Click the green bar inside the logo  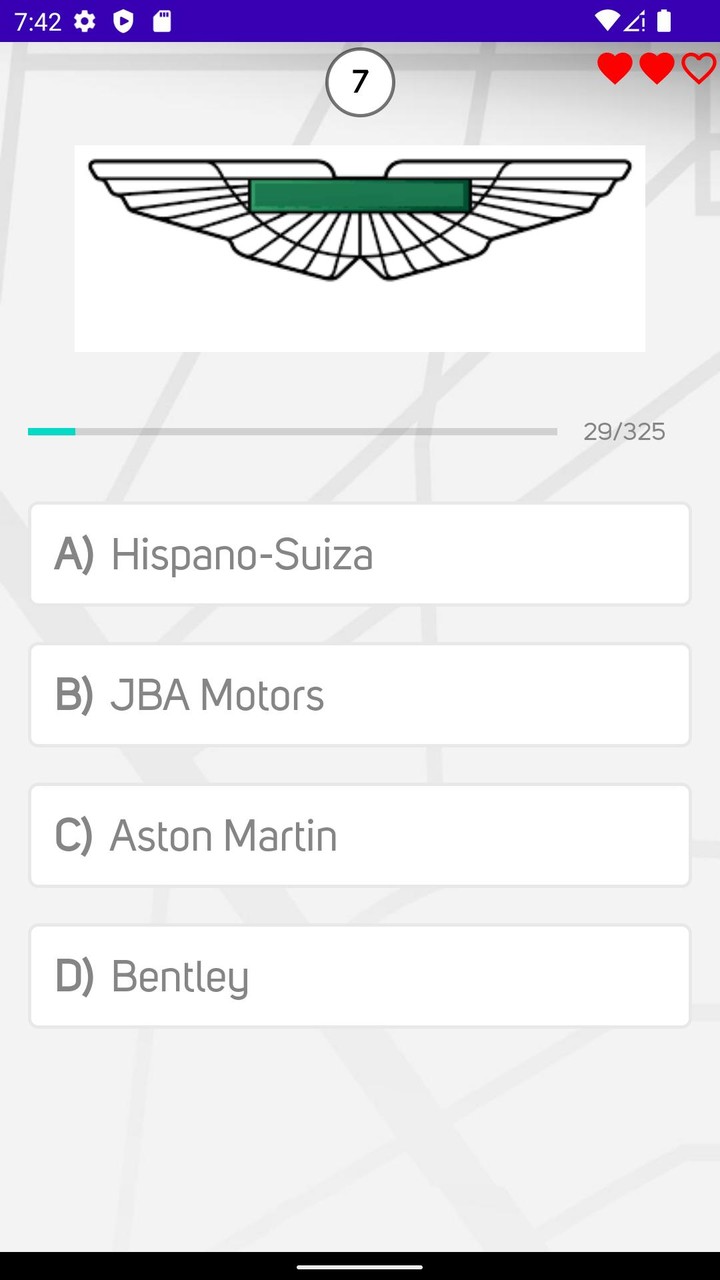tap(360, 194)
